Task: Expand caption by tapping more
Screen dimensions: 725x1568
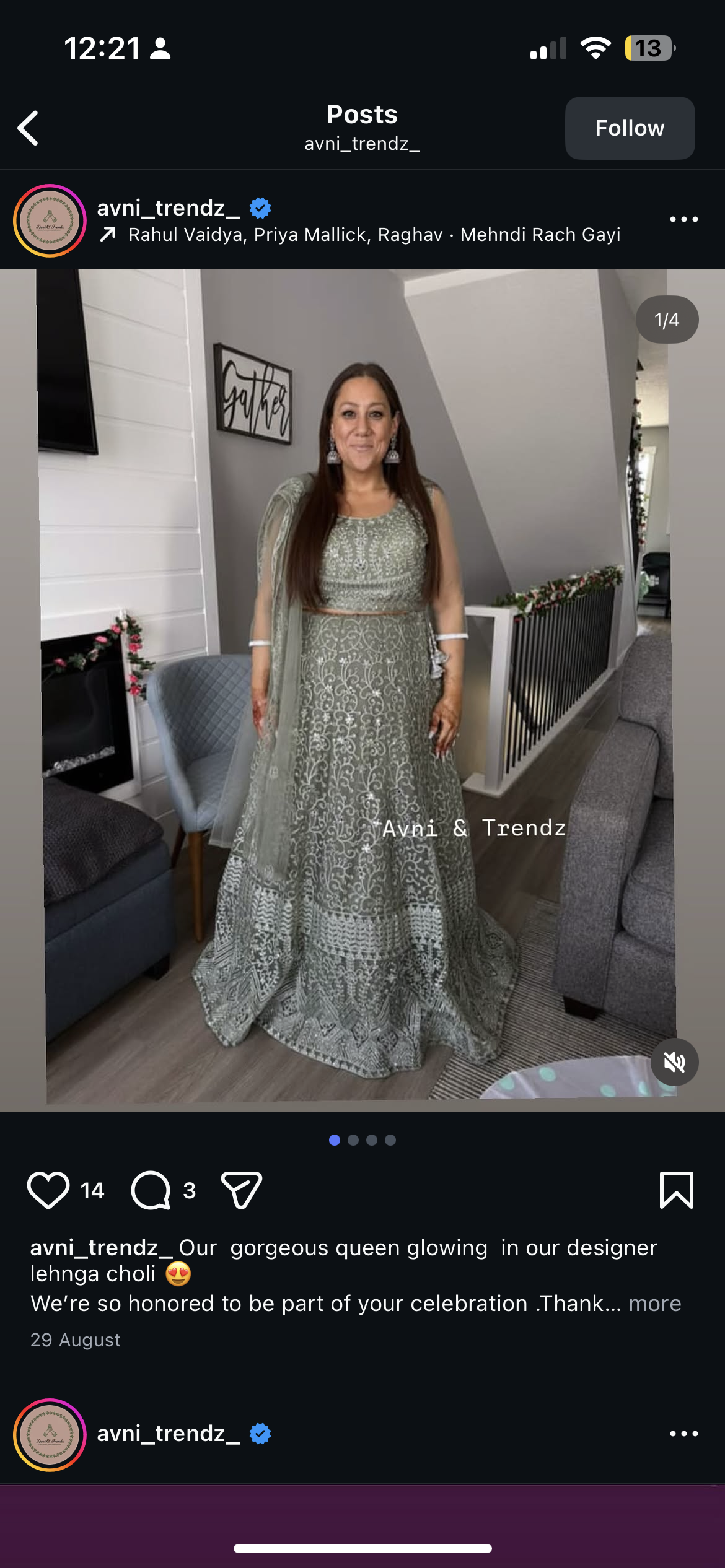Action: [654, 1304]
